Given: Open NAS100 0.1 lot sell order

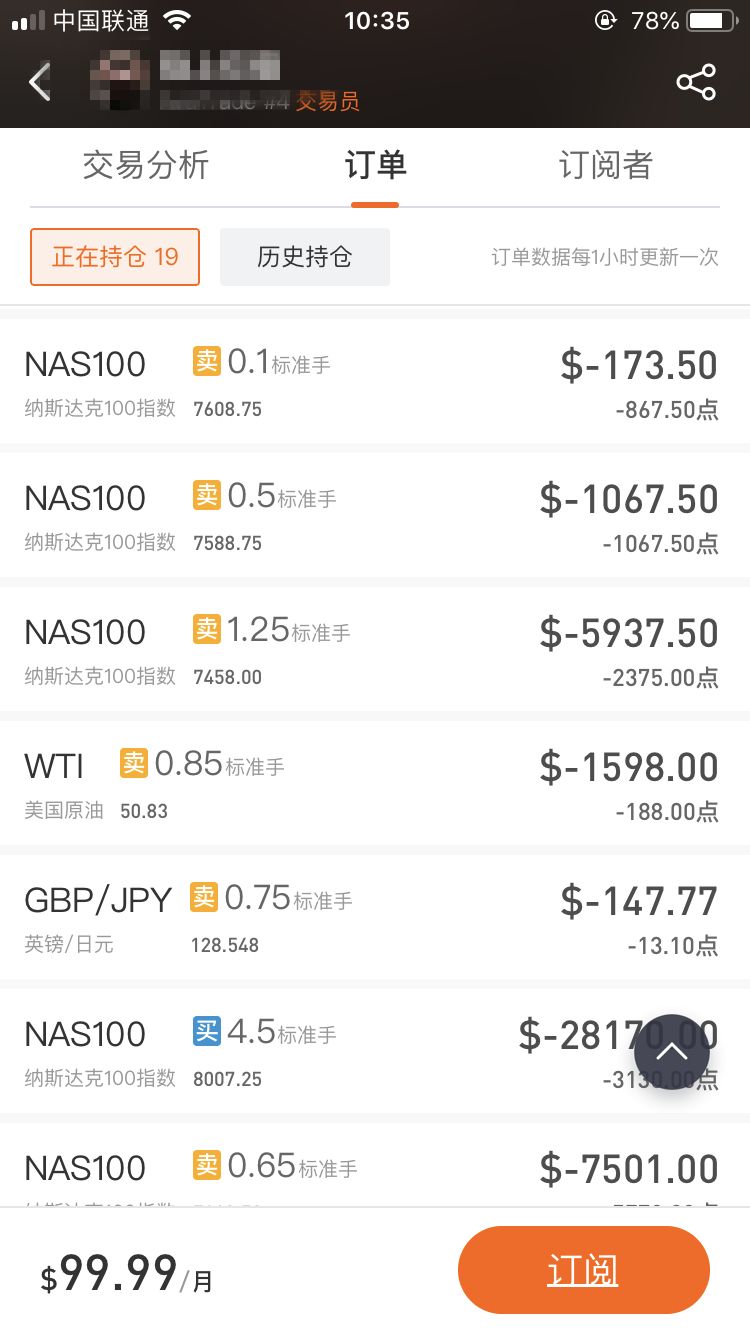Looking at the screenshot, I should 375,381.
